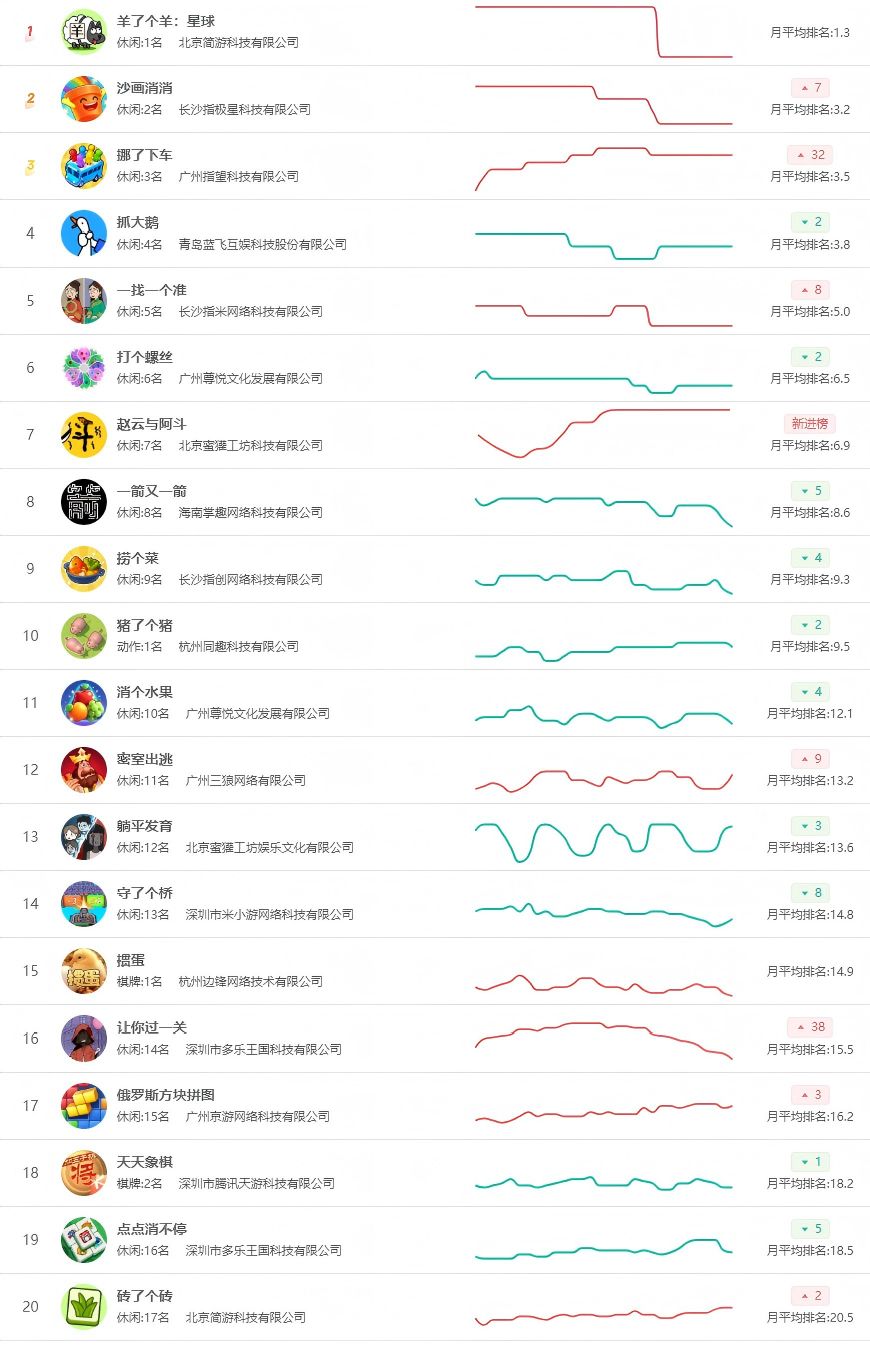Open the 让你过一关 entry
Screen dimensions: 870x1345
435,1038
